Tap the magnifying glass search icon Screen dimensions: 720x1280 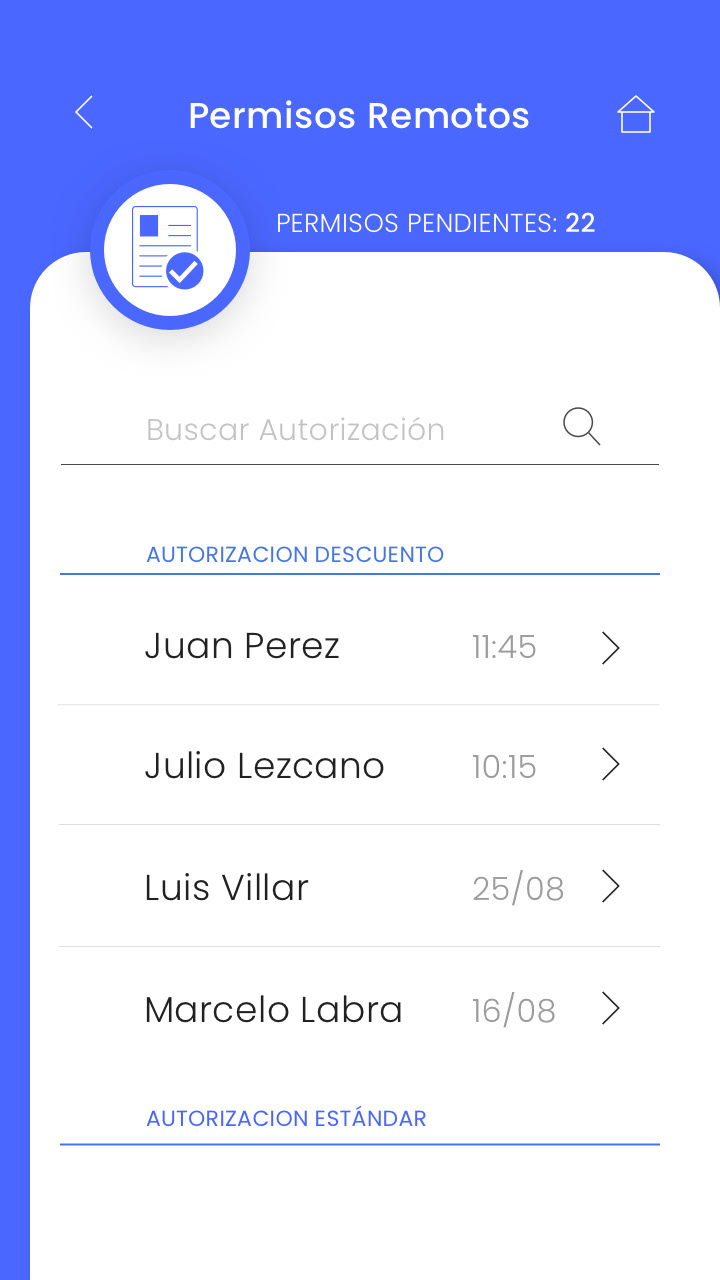pyautogui.click(x=581, y=427)
